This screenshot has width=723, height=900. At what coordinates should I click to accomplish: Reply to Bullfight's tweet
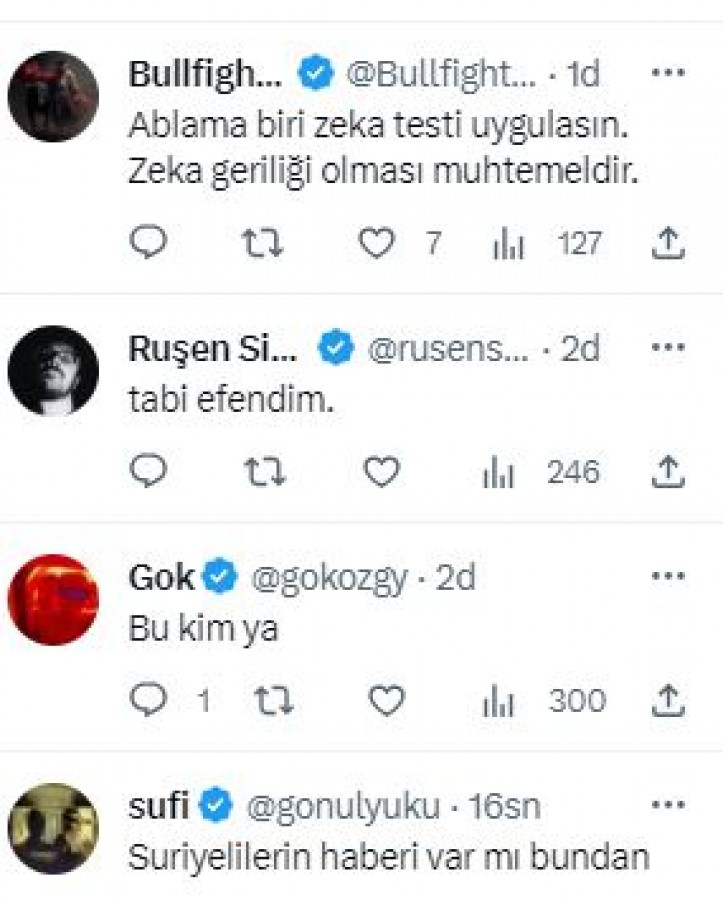[x=149, y=243]
